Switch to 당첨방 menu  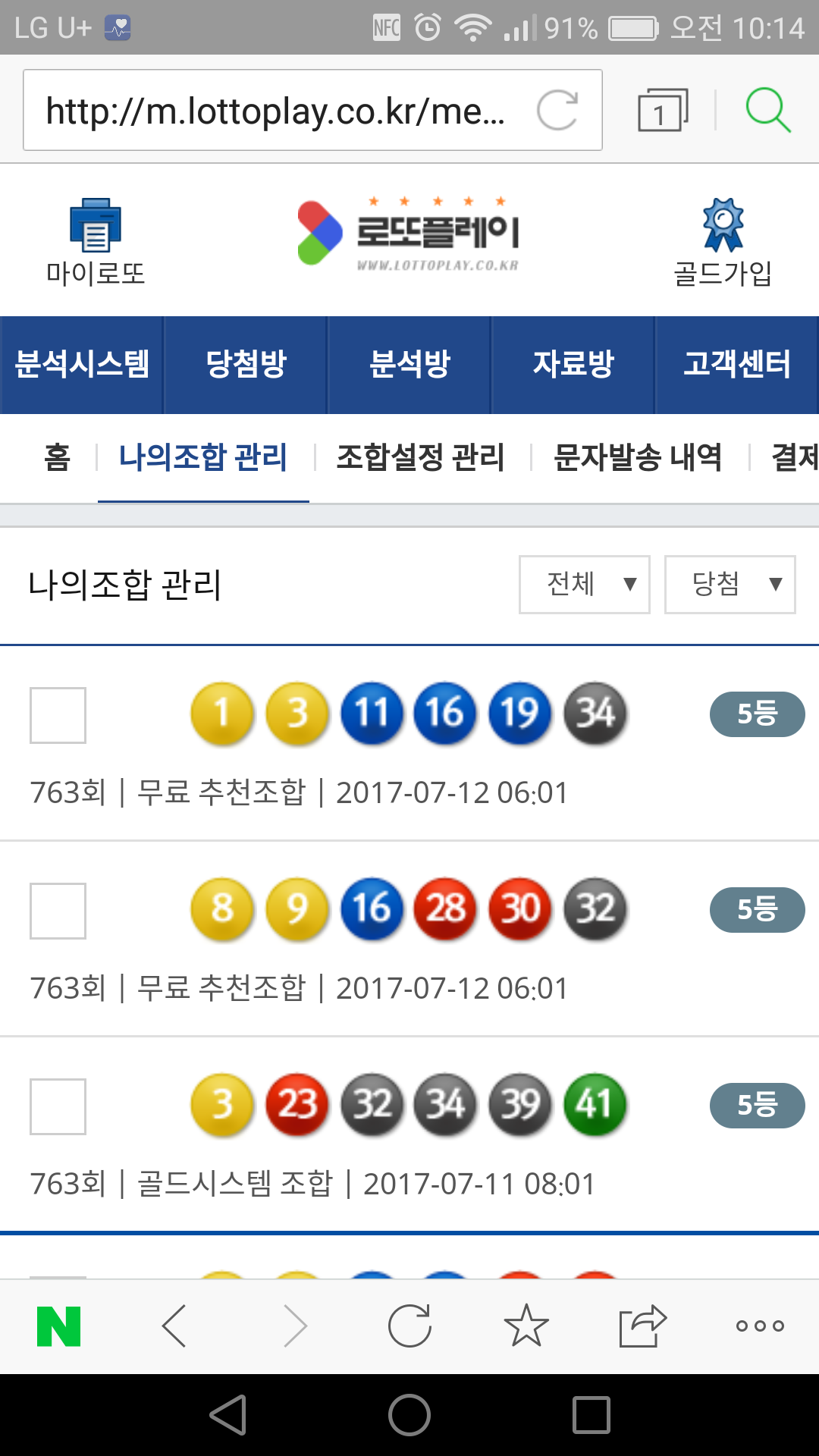click(x=246, y=365)
